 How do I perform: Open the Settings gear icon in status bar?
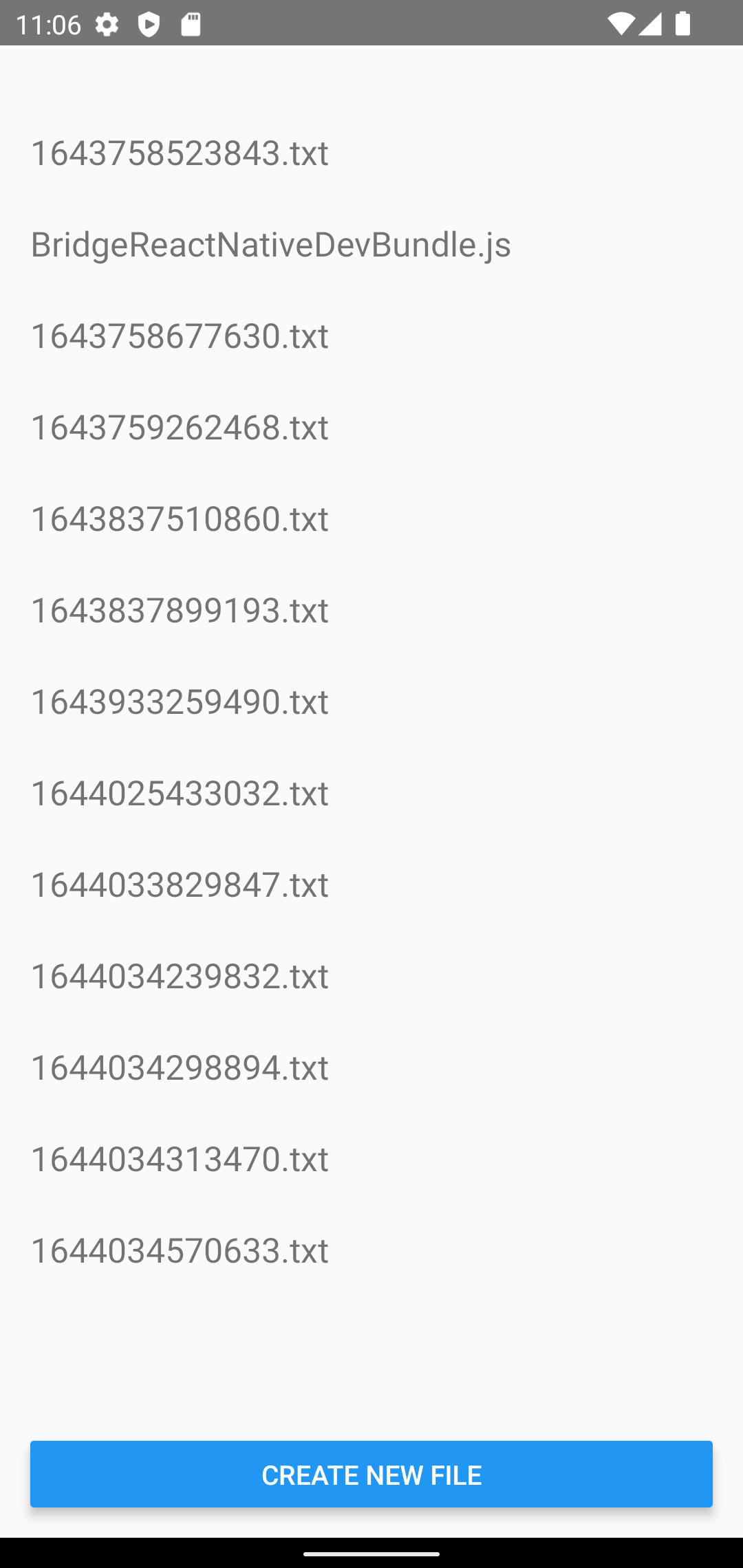click(108, 25)
